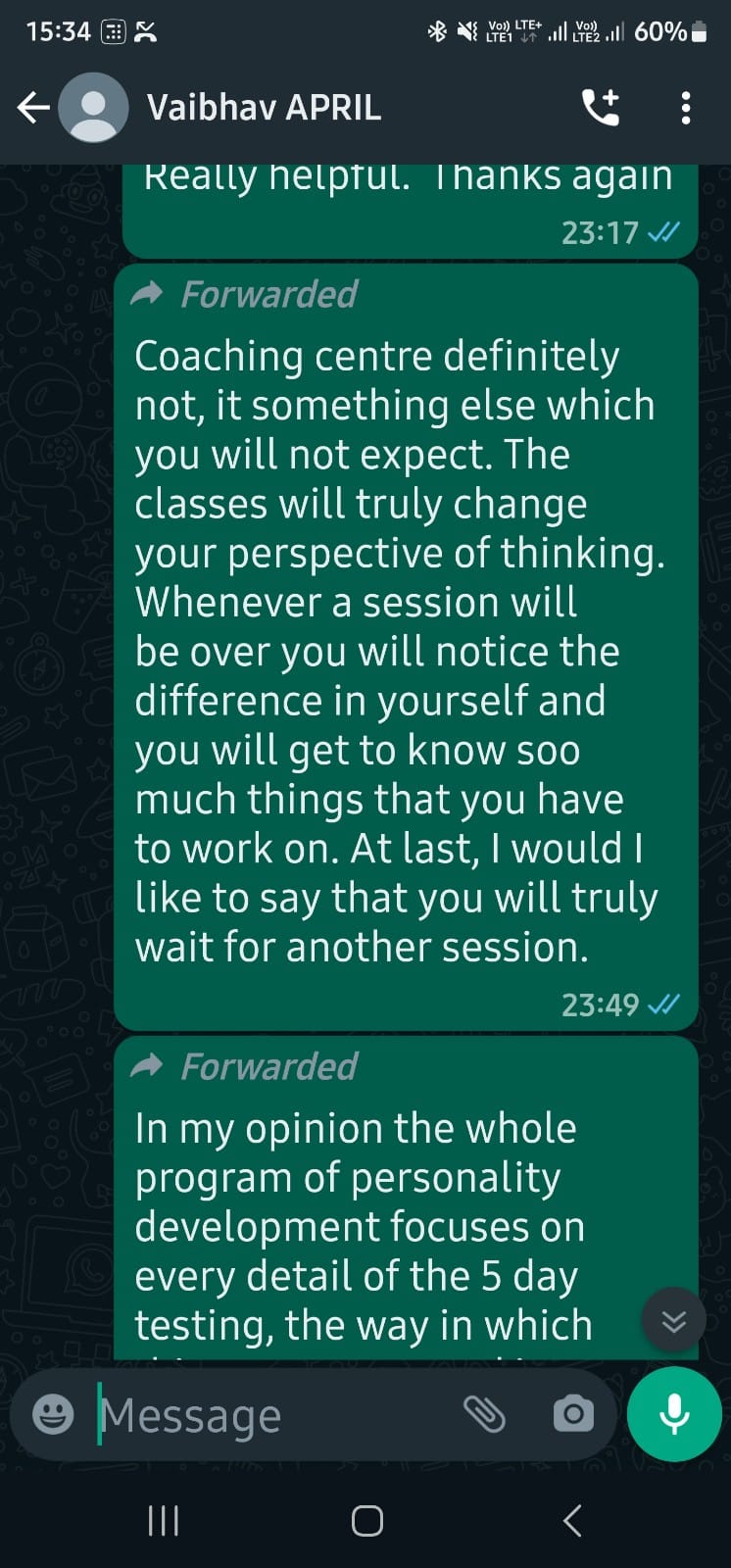Jump to the latest messages
731x1568 pixels.
tap(673, 1321)
